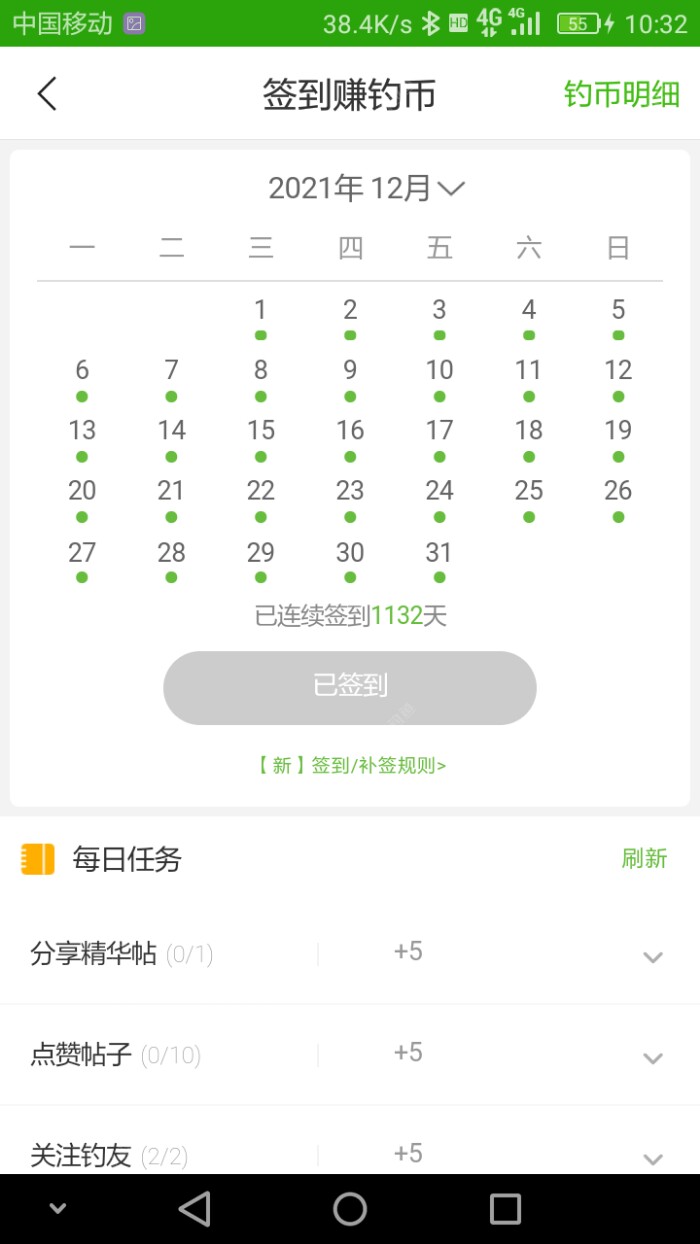Screen dimensions: 700x1244
Task: Expand the 点赞帖子 task row
Action: click(x=652, y=1057)
